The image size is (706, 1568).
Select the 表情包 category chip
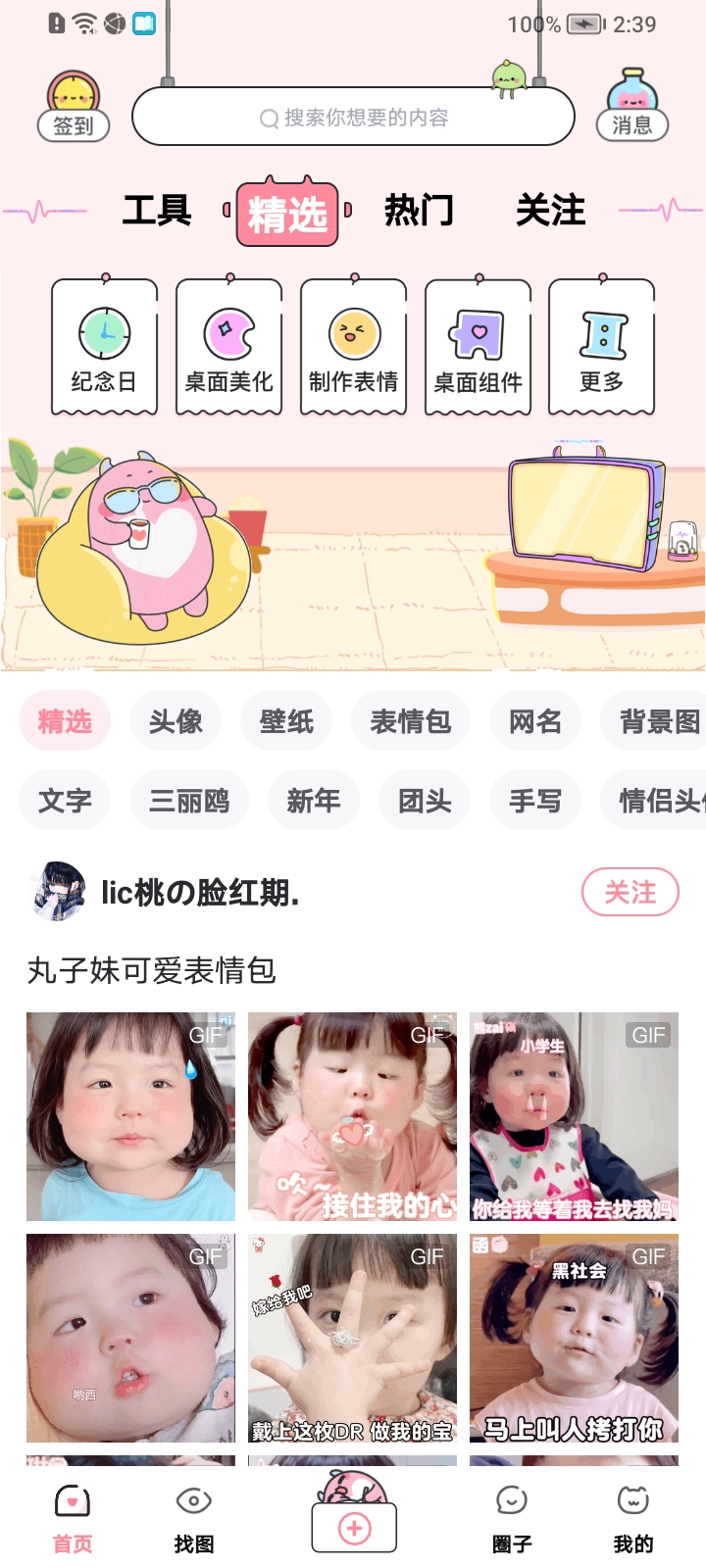click(x=411, y=721)
